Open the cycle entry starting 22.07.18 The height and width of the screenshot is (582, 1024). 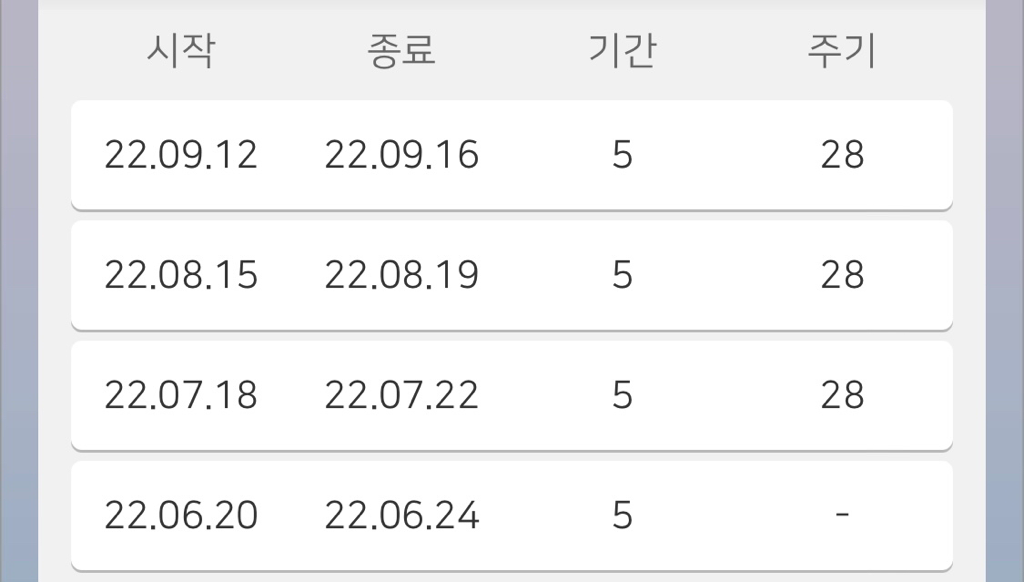point(511,395)
